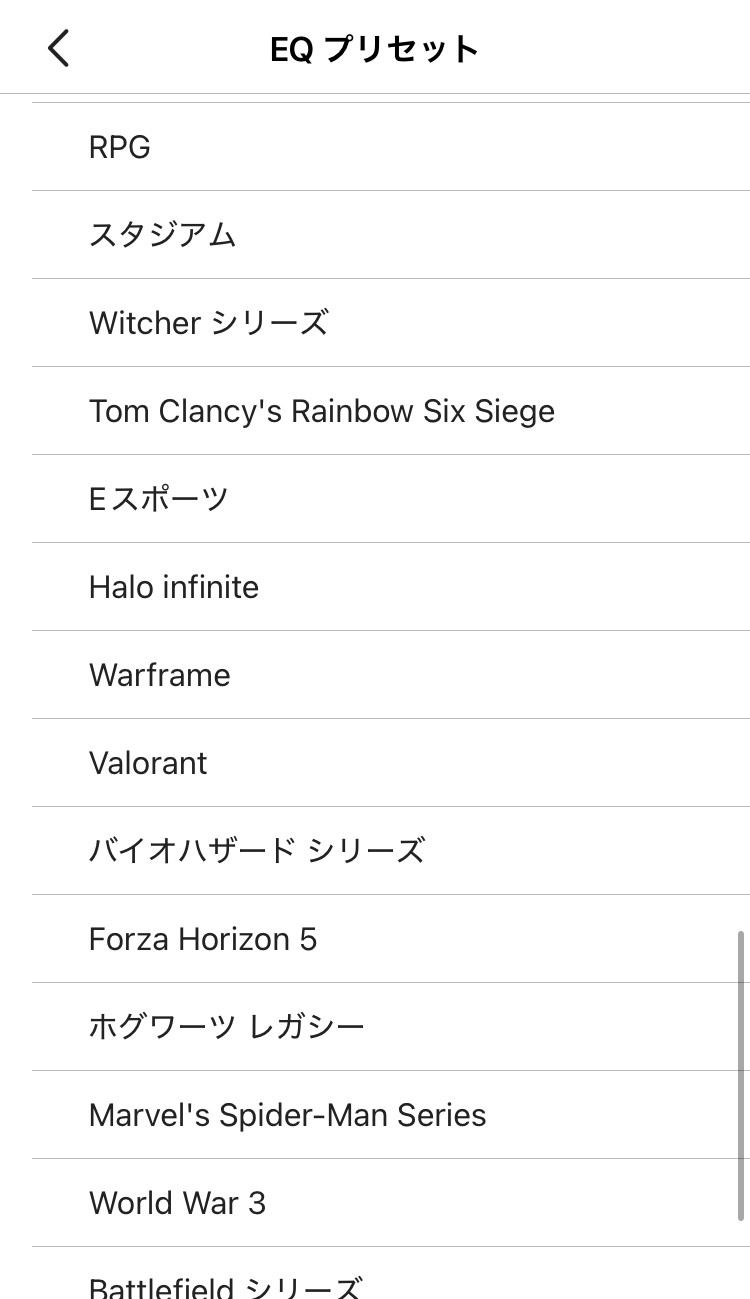Viewport: 750px width, 1299px height.
Task: Apply the Warframe EQ preset
Action: [160, 675]
